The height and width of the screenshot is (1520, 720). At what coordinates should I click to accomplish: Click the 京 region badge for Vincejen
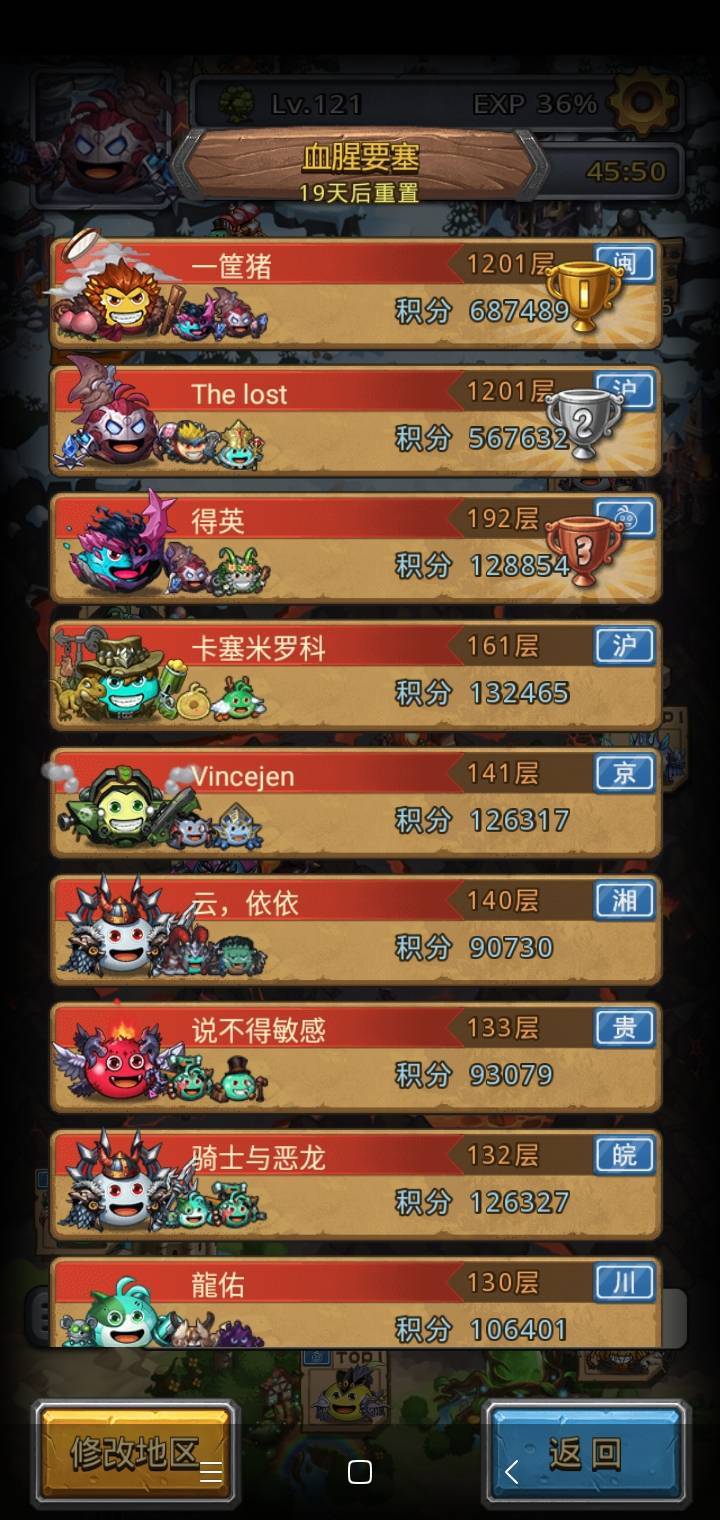[x=625, y=773]
